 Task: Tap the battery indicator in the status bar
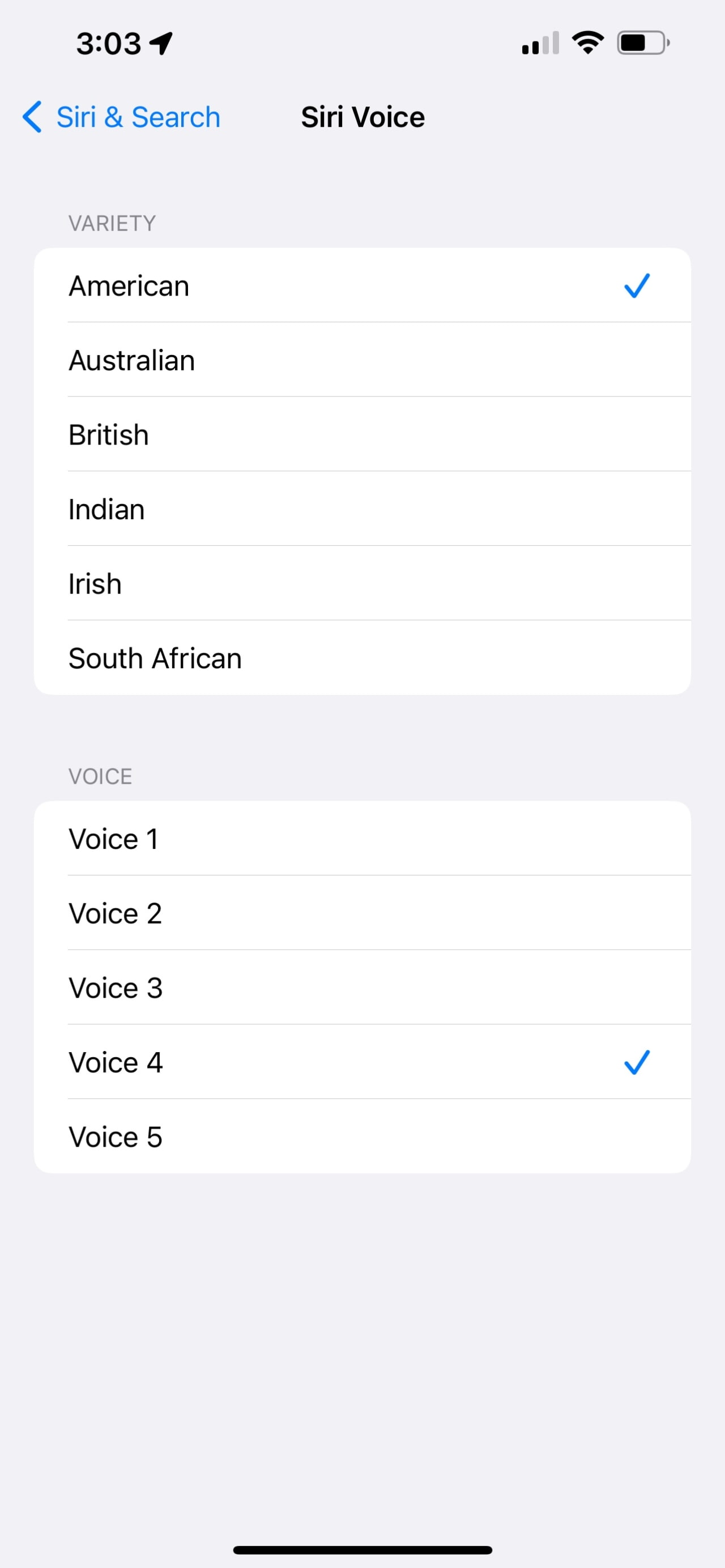click(641, 42)
